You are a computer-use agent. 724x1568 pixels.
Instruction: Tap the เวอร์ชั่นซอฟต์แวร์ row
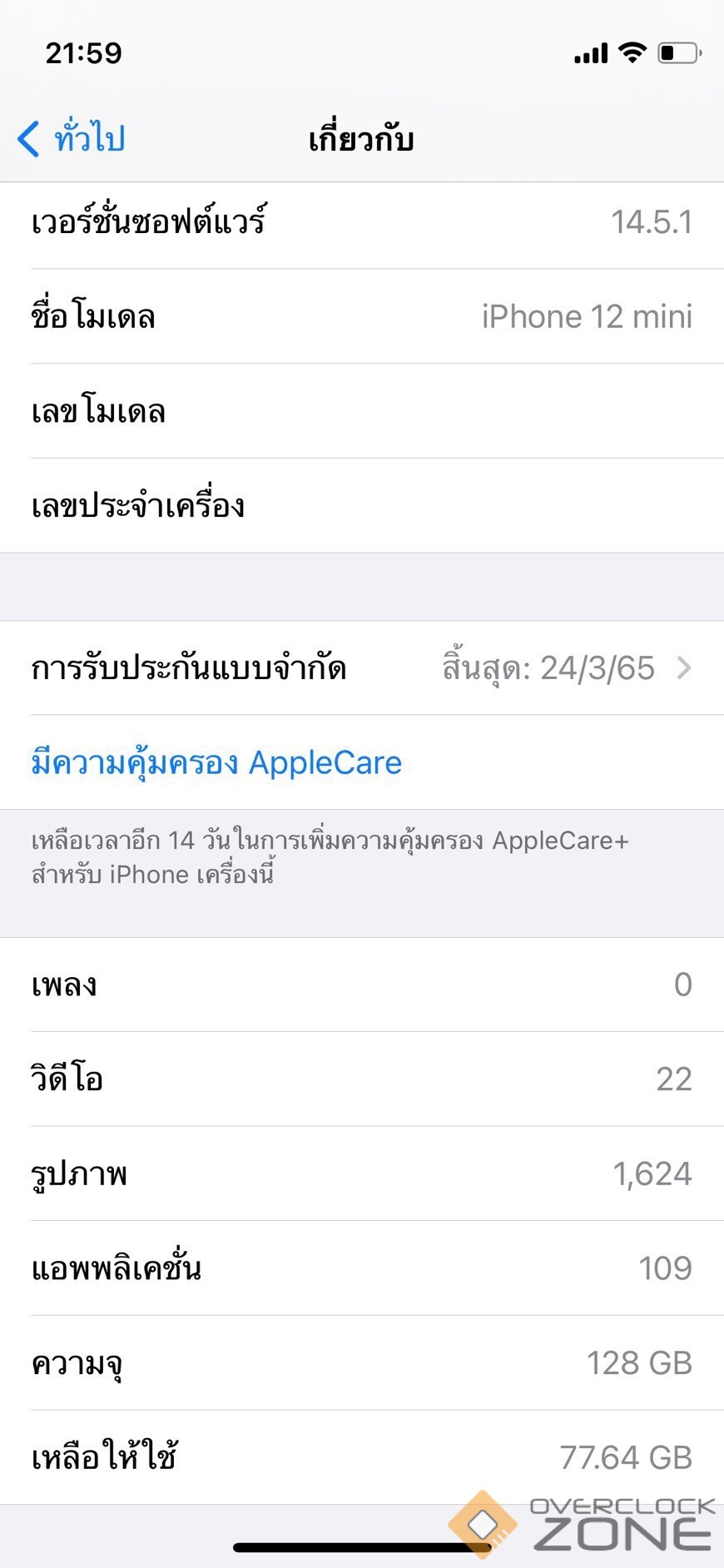(x=362, y=222)
